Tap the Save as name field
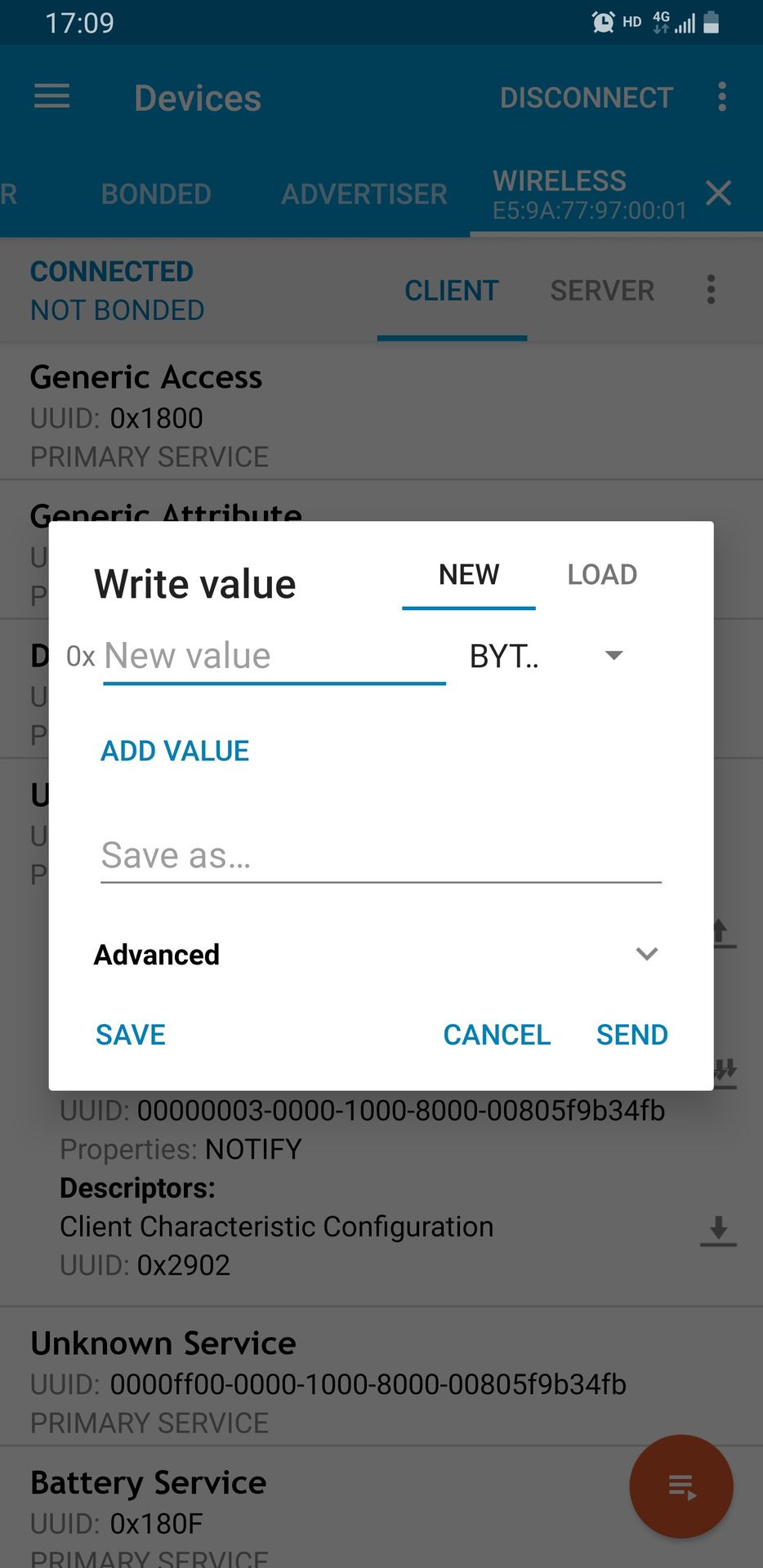The width and height of the screenshot is (763, 1568). point(381,856)
